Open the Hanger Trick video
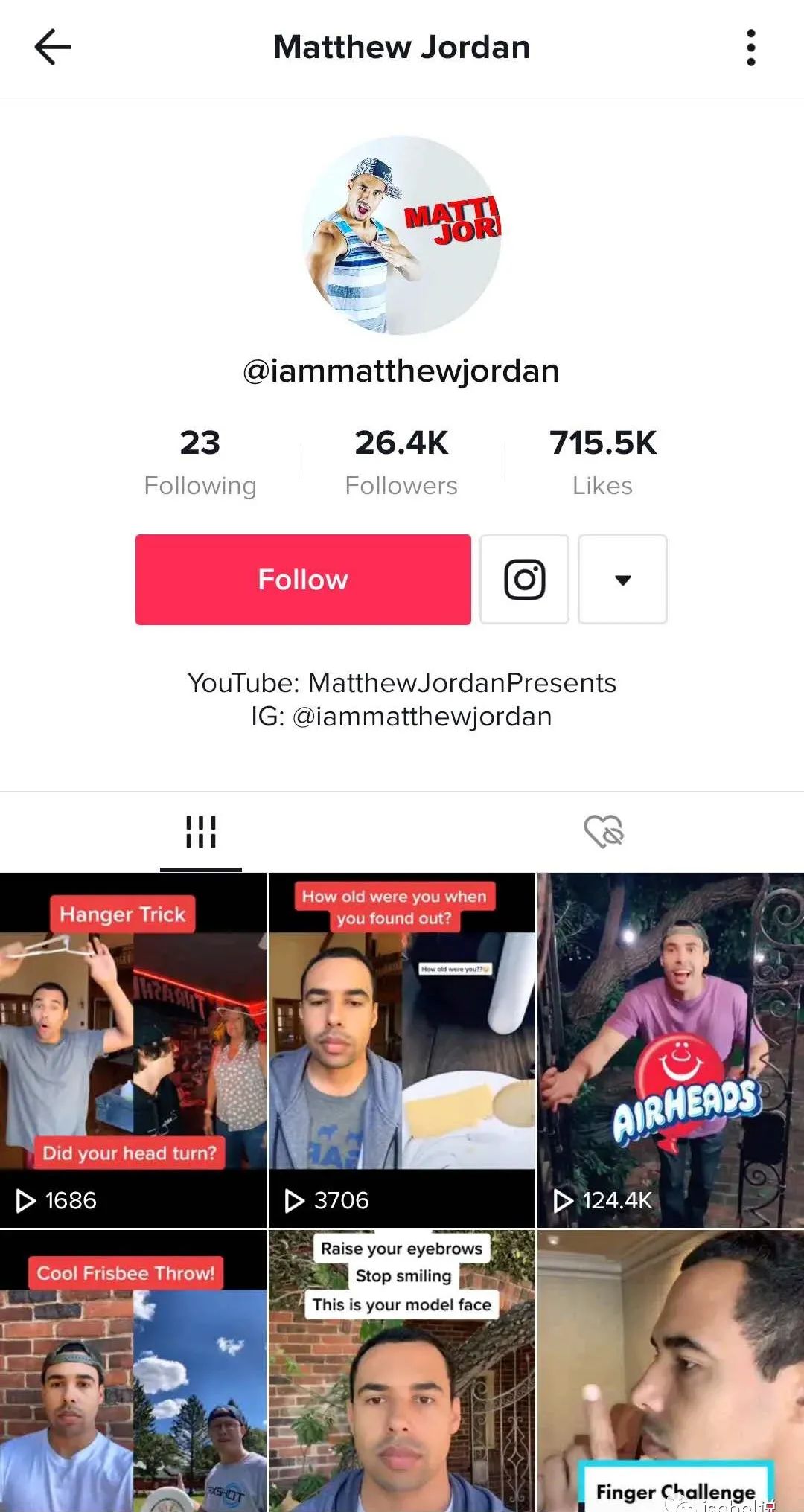 tap(133, 1049)
